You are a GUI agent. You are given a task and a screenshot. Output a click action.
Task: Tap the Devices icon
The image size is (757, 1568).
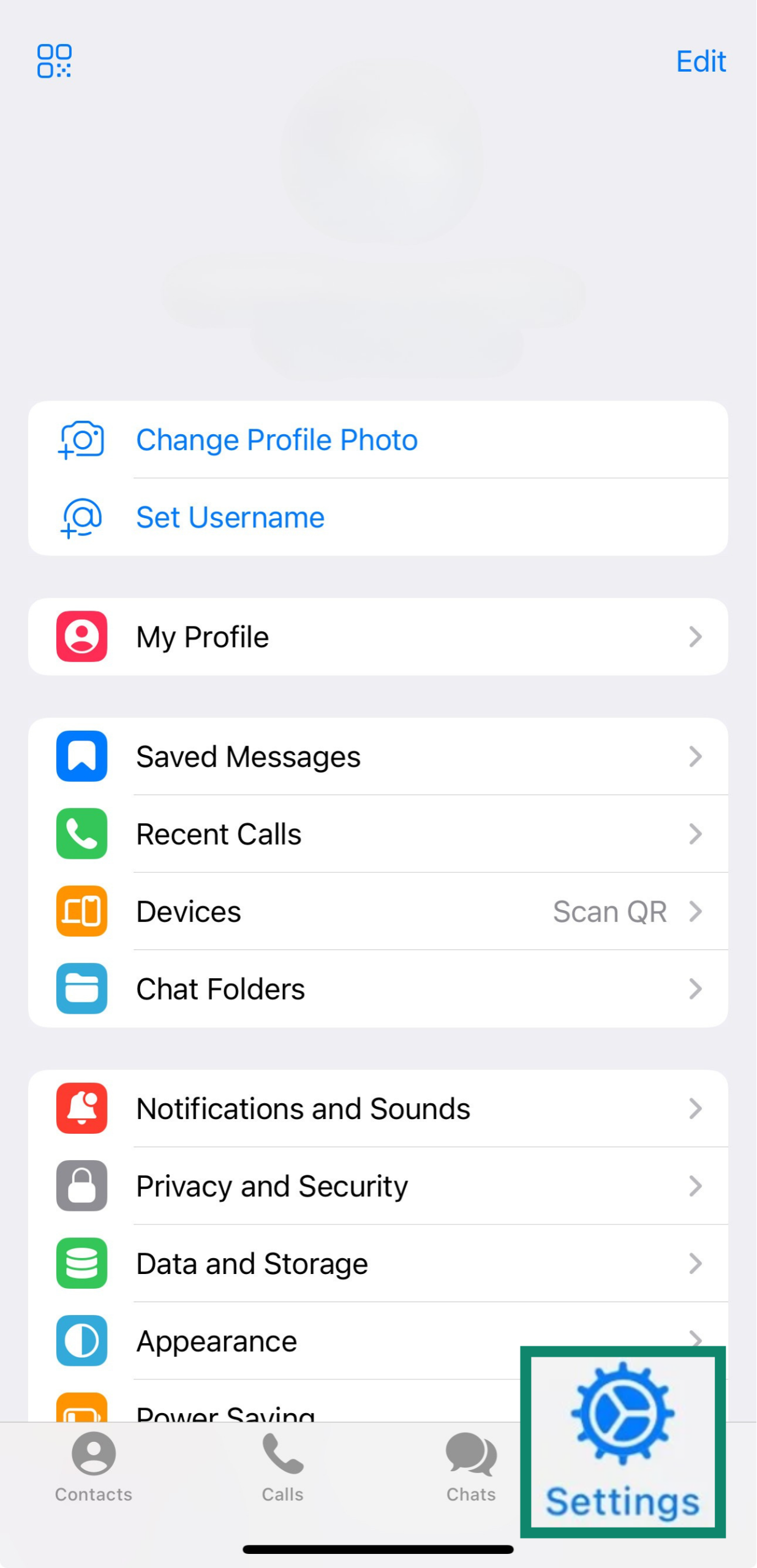click(81, 911)
